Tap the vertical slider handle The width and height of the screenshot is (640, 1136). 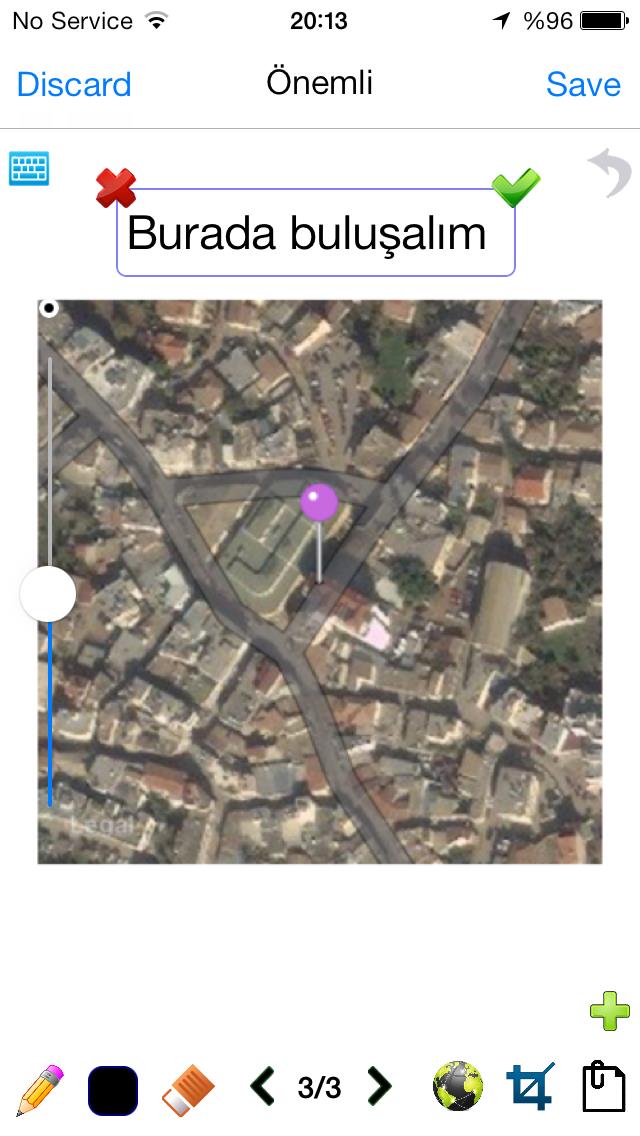pyautogui.click(x=48, y=593)
